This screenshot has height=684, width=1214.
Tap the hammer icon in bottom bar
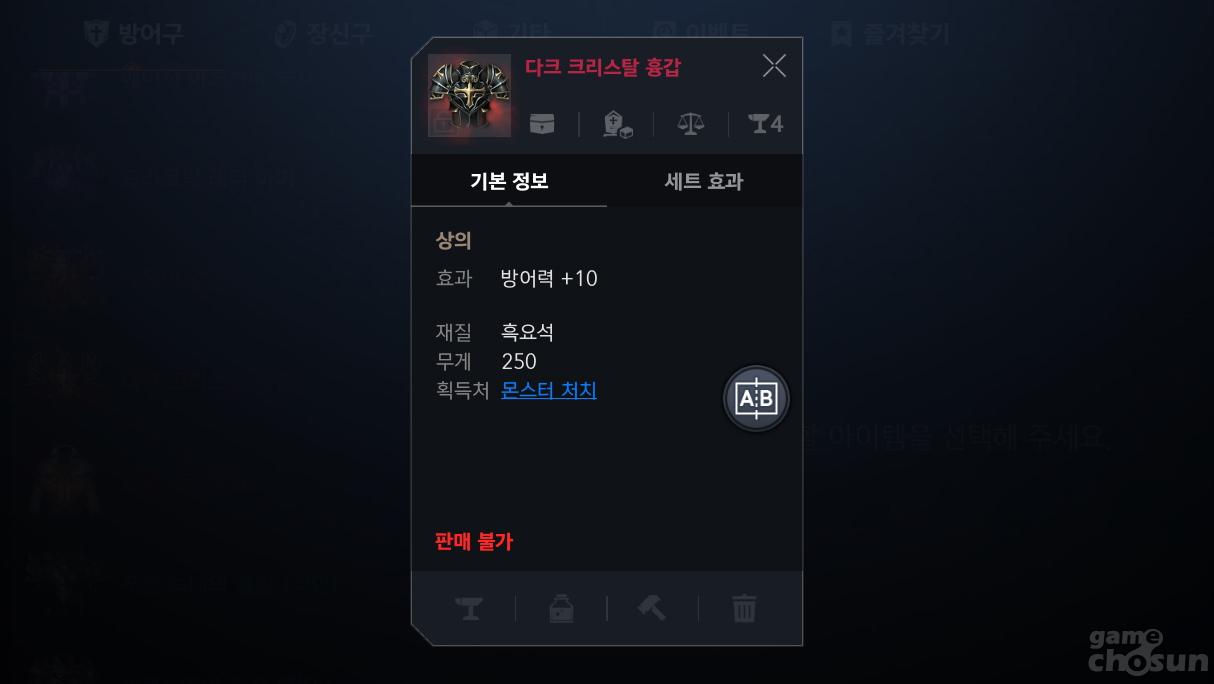pos(652,608)
